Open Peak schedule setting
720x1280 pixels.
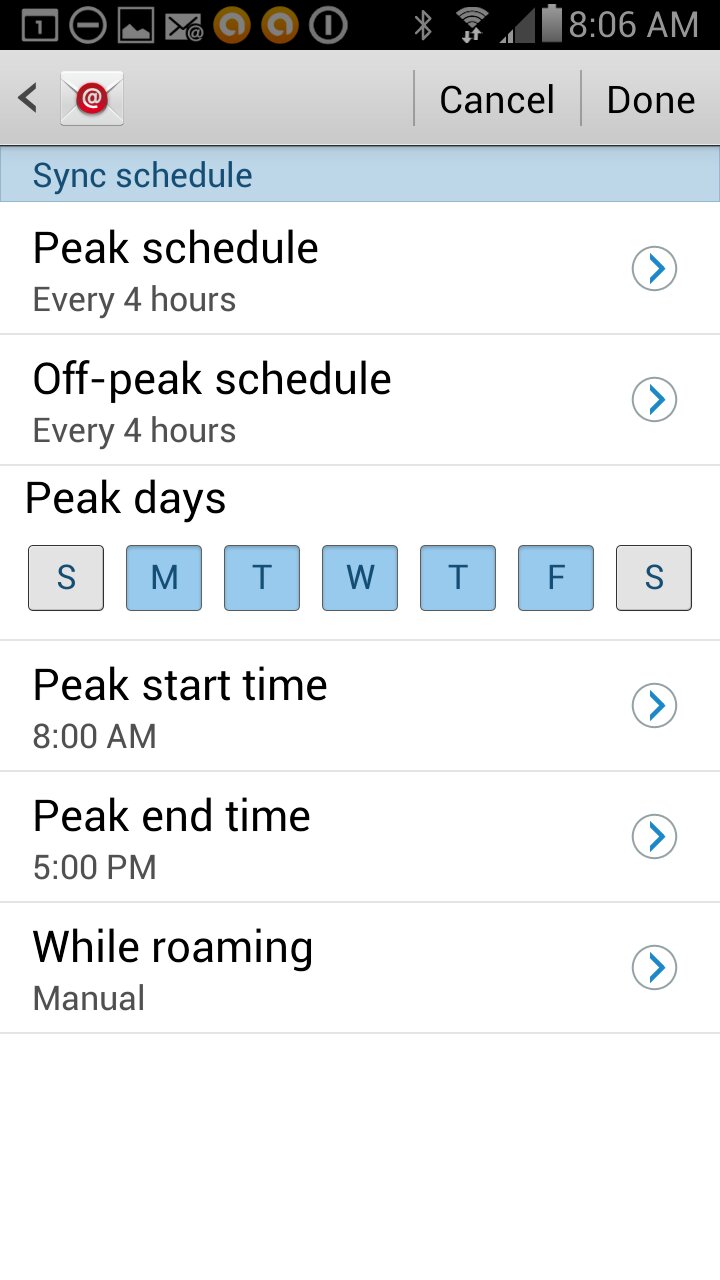pyautogui.click(x=360, y=270)
